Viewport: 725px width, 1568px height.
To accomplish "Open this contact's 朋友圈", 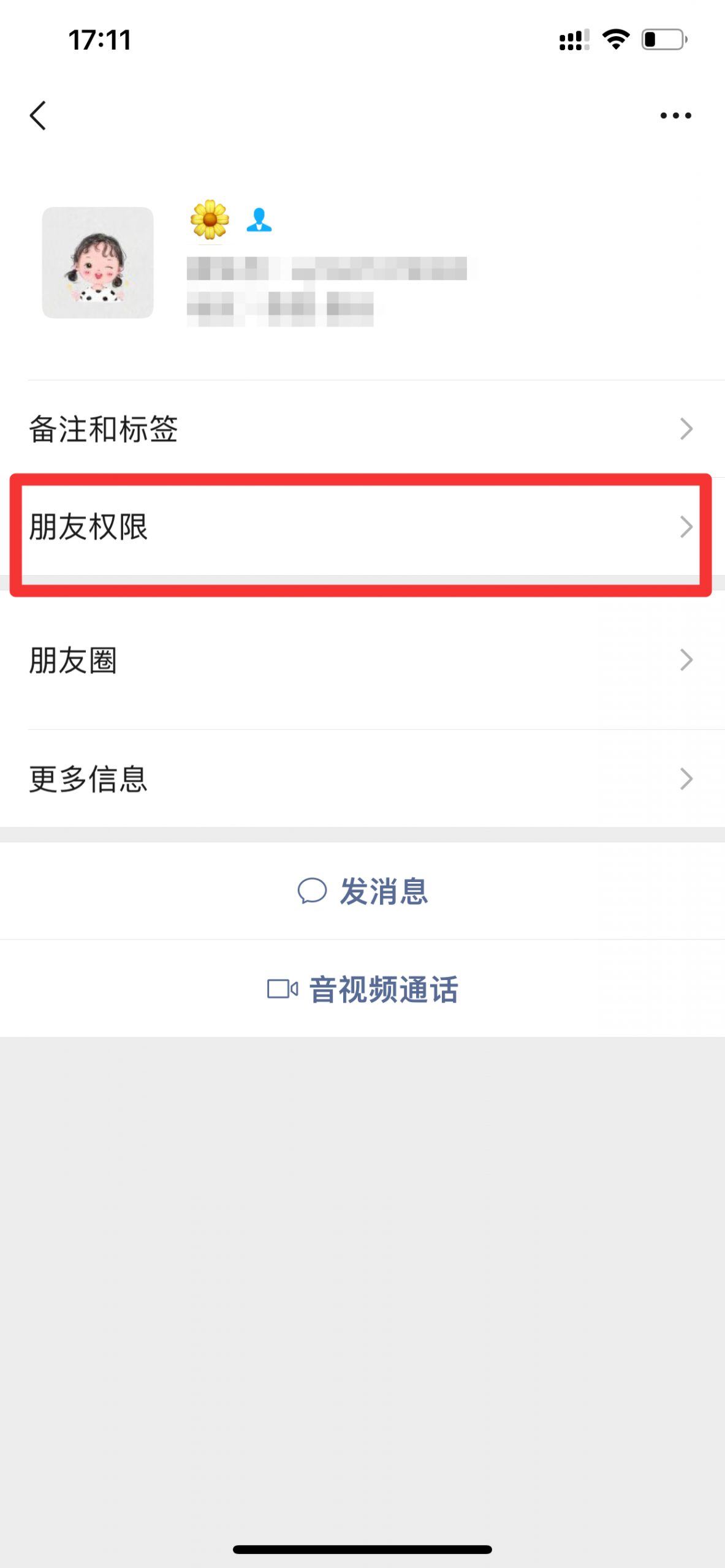I will 362,660.
